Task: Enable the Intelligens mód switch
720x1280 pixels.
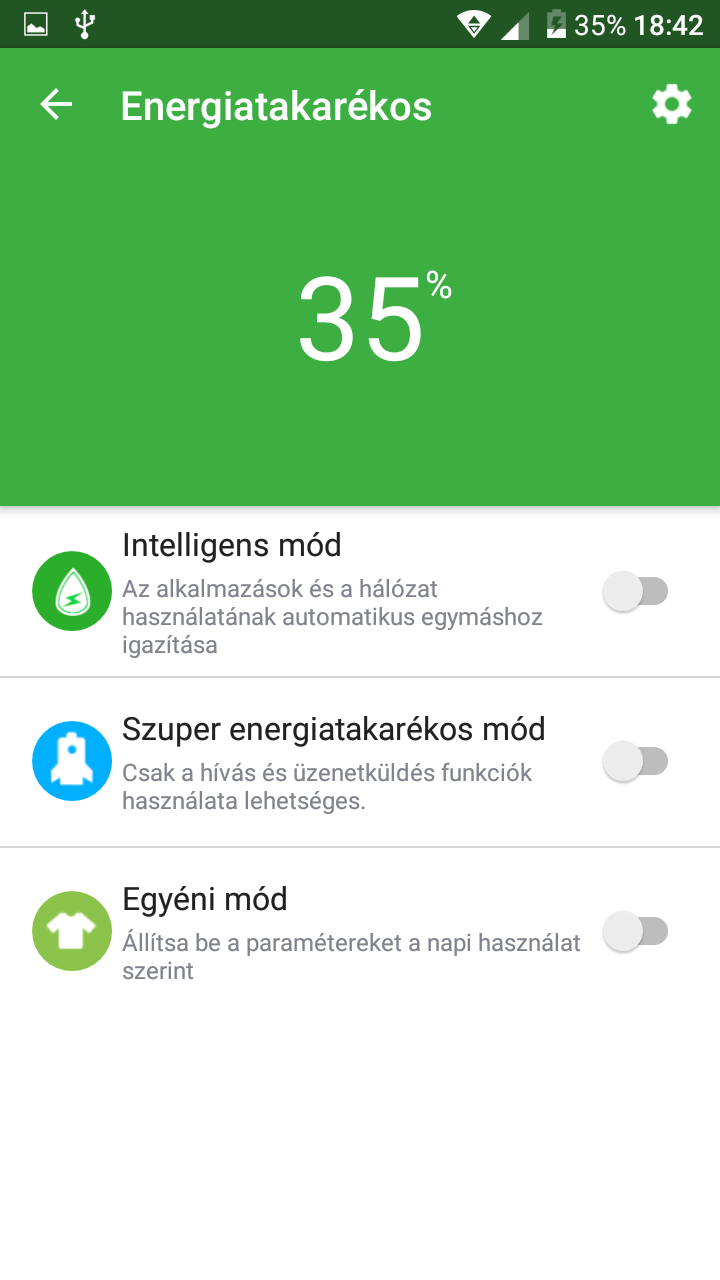Action: coord(635,591)
